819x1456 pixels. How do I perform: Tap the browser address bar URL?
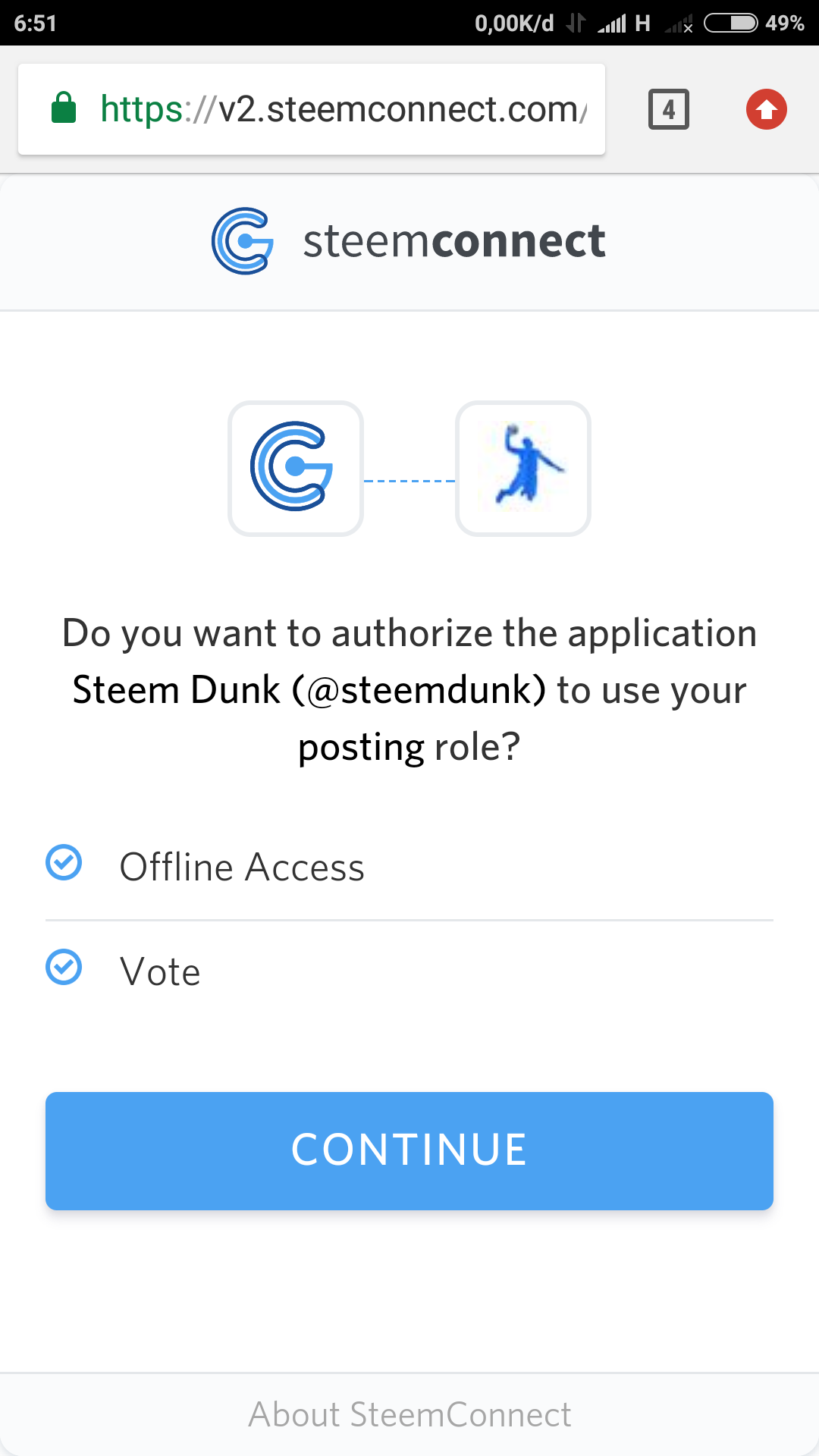click(343, 109)
